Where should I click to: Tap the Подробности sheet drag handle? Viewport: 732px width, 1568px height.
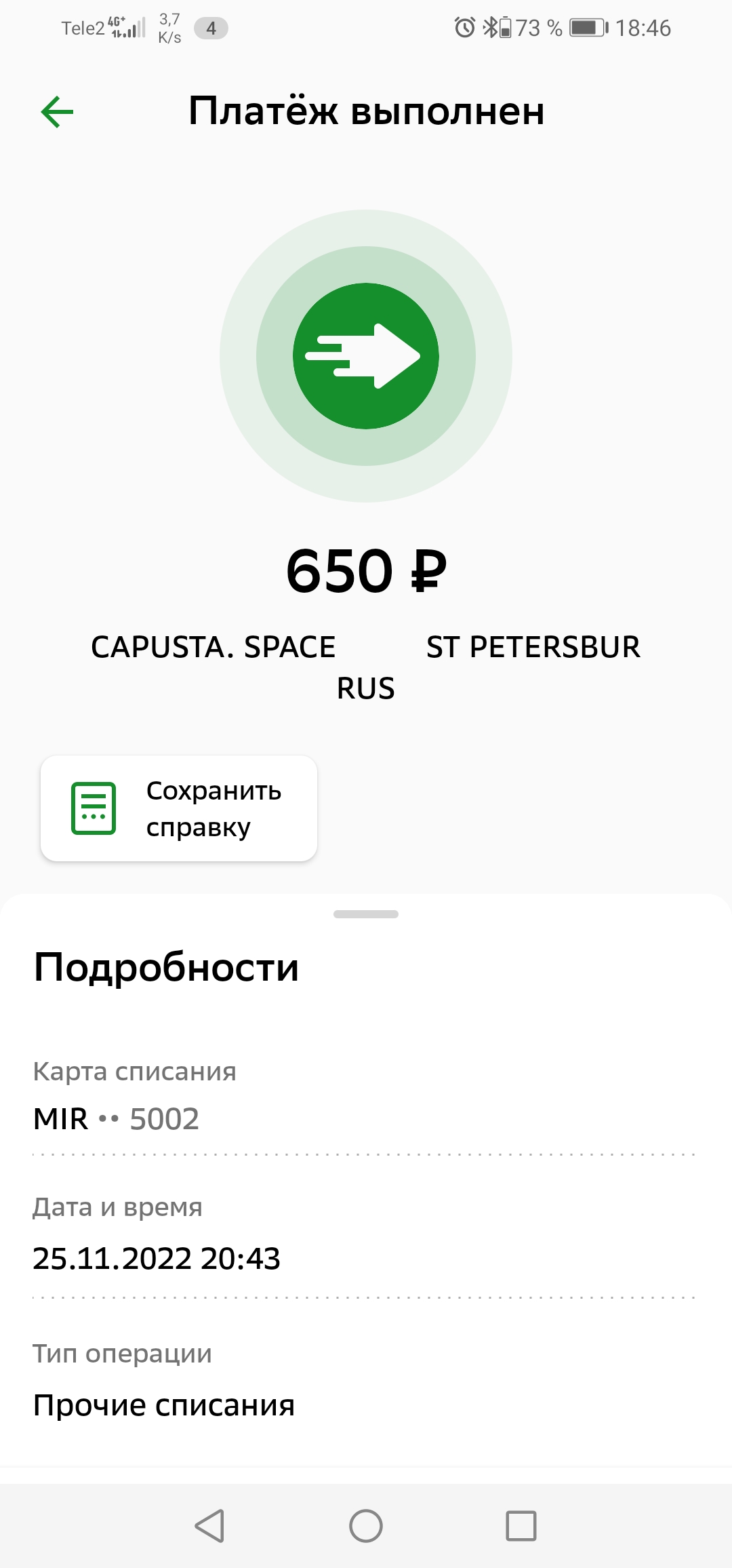click(366, 914)
